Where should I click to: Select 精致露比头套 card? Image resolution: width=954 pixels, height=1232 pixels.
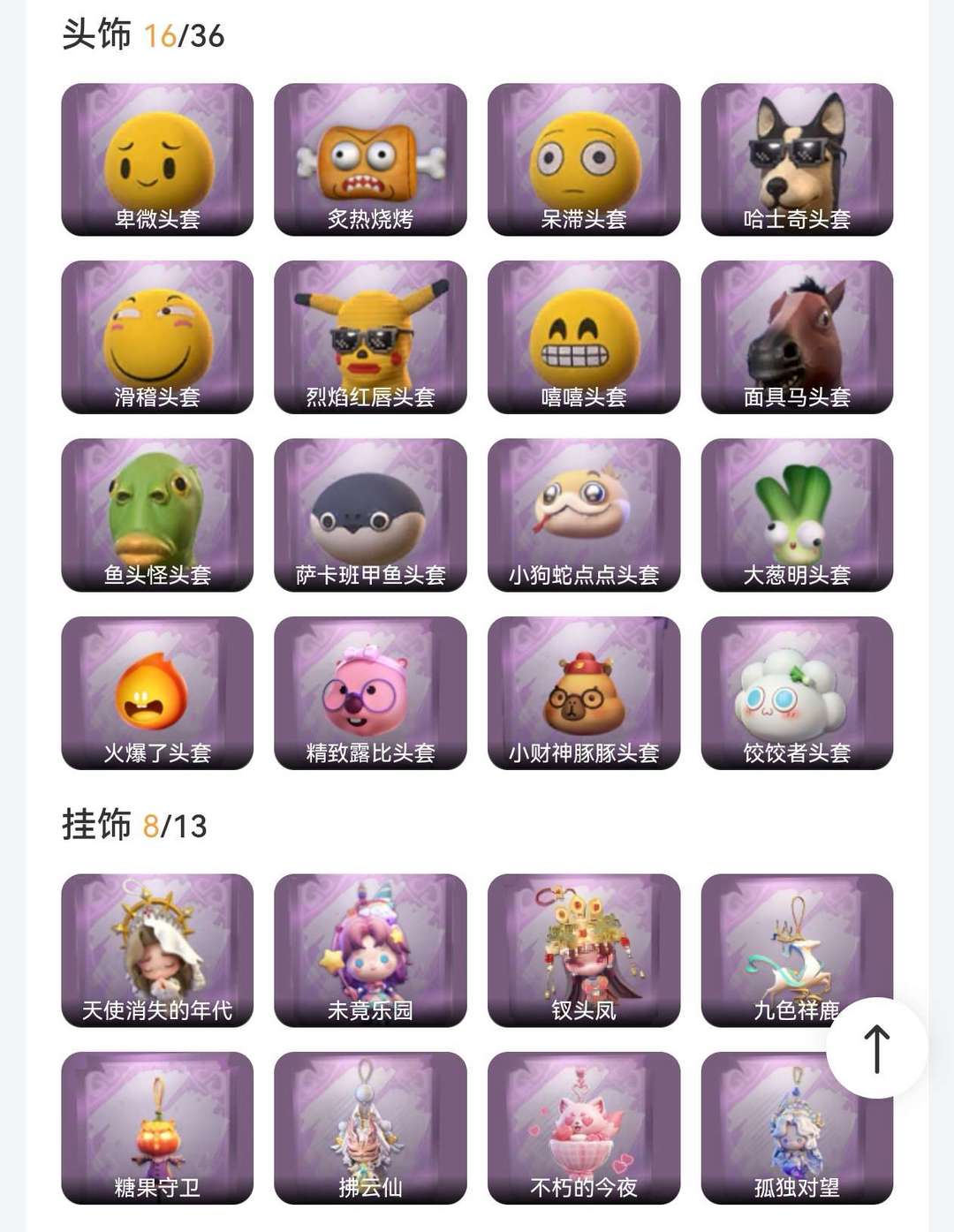click(x=370, y=693)
